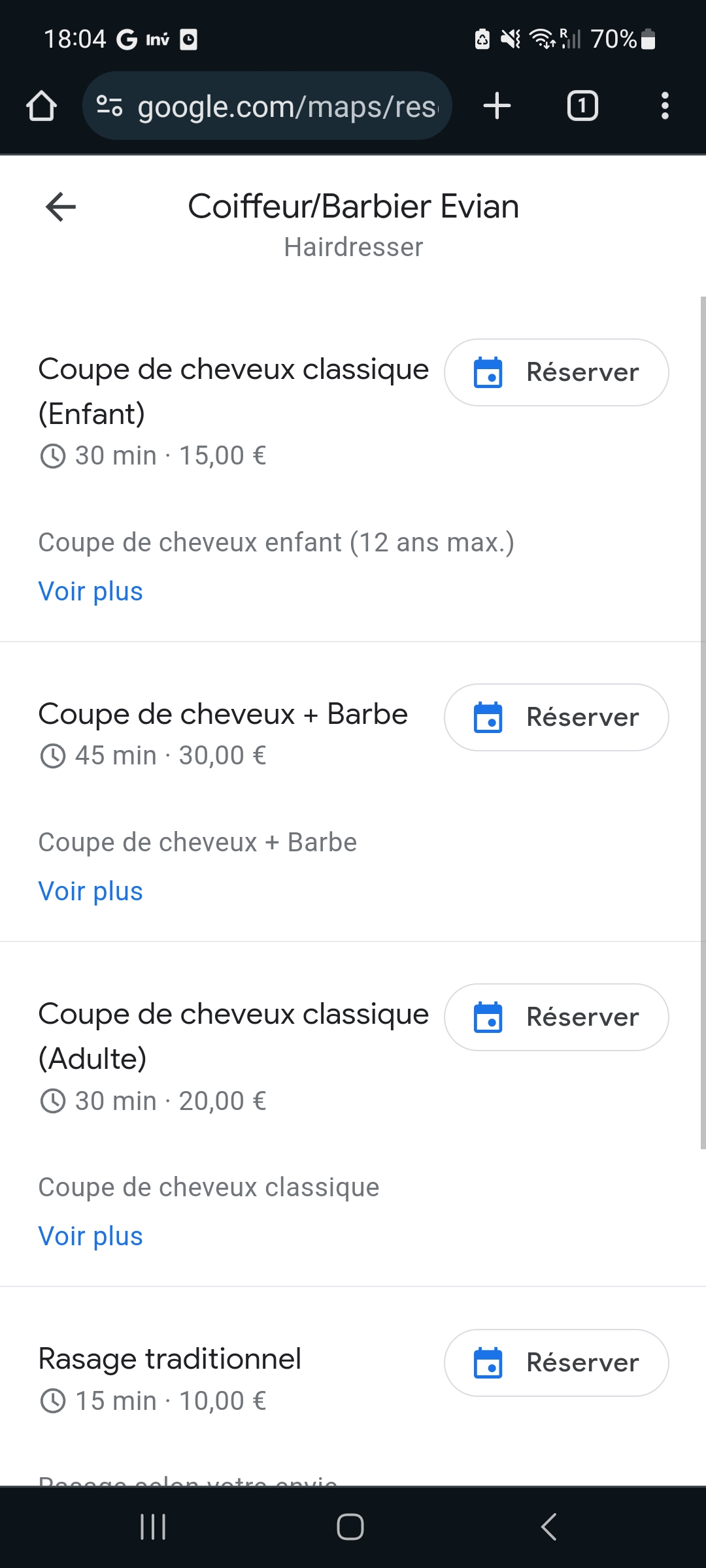Réserver the Rasage traditionnel service

tap(556, 1363)
